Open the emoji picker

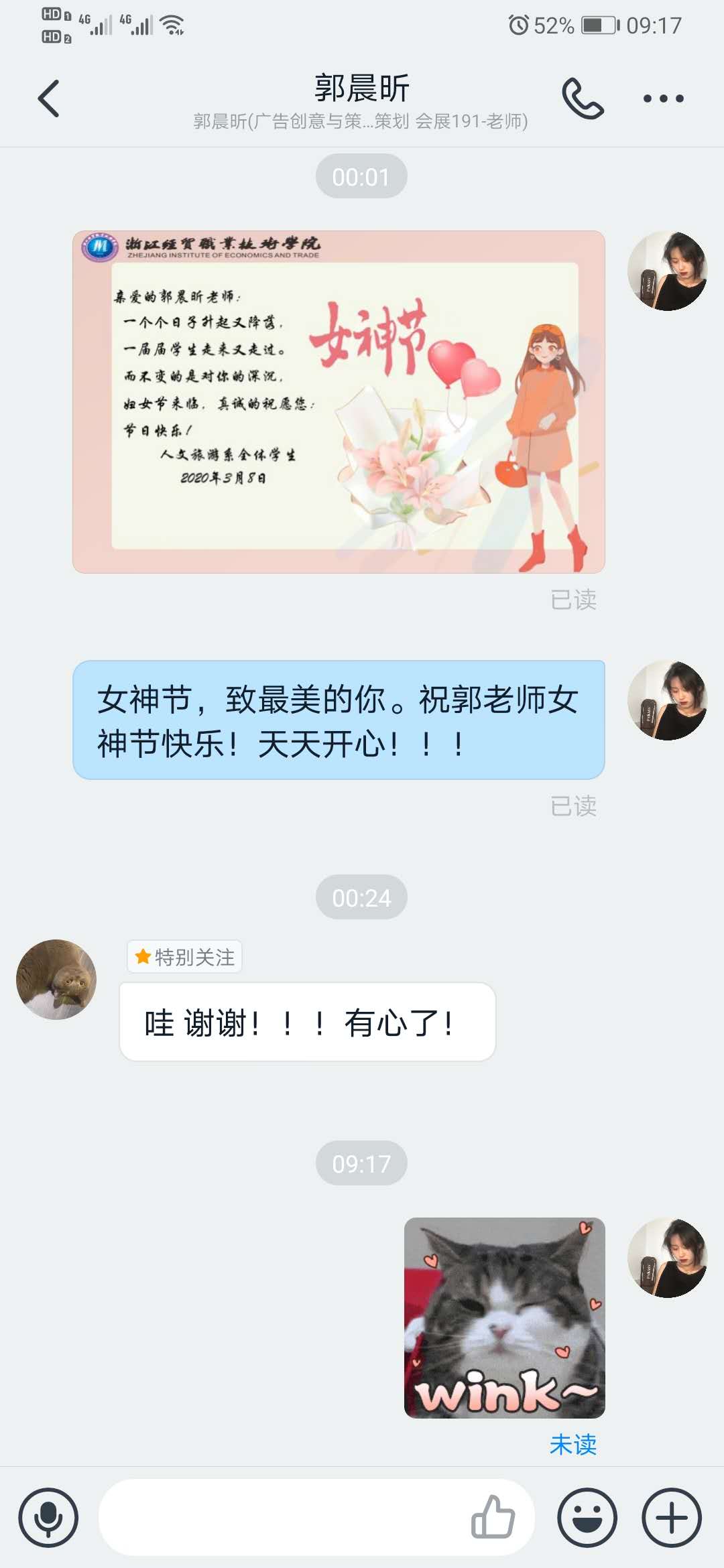click(x=587, y=1518)
